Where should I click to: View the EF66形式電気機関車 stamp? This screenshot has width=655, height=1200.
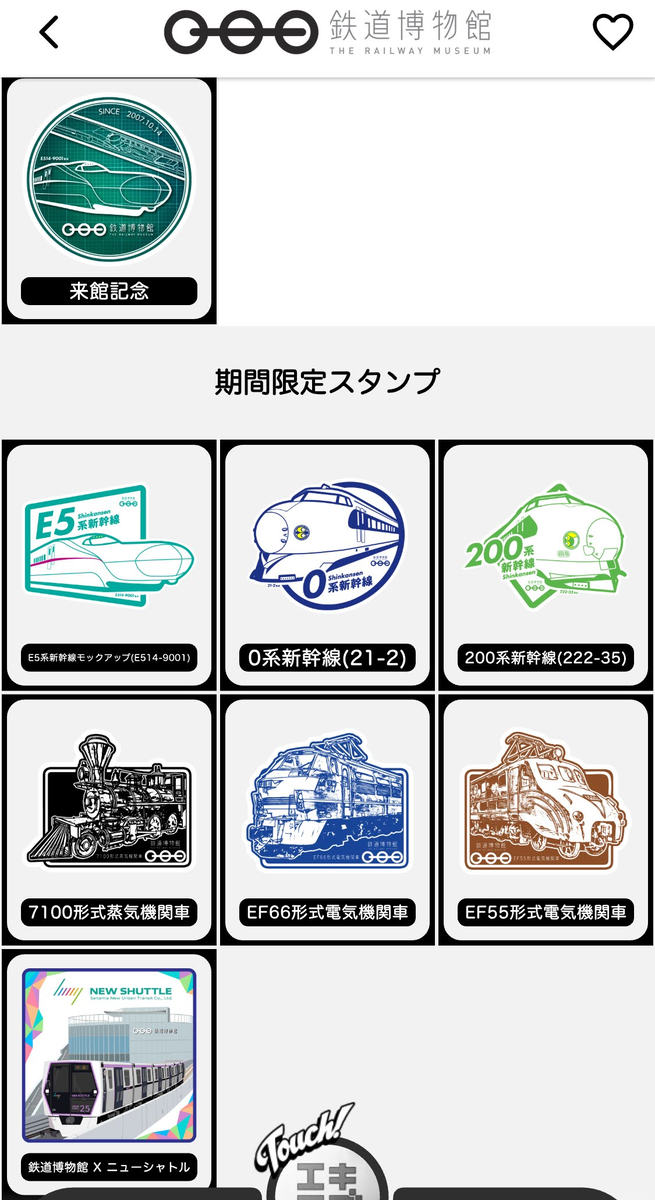point(327,820)
